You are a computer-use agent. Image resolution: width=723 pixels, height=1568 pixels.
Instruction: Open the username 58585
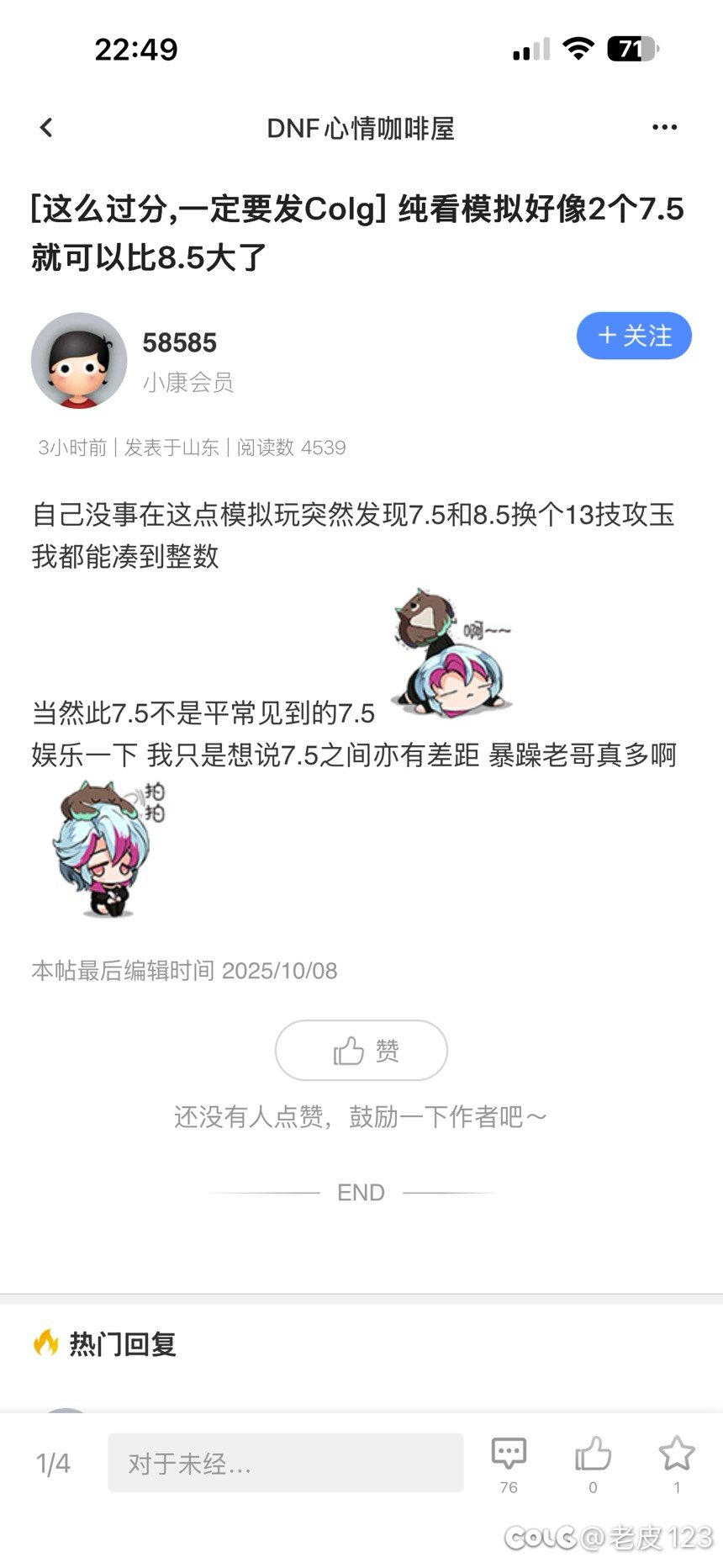tap(179, 342)
